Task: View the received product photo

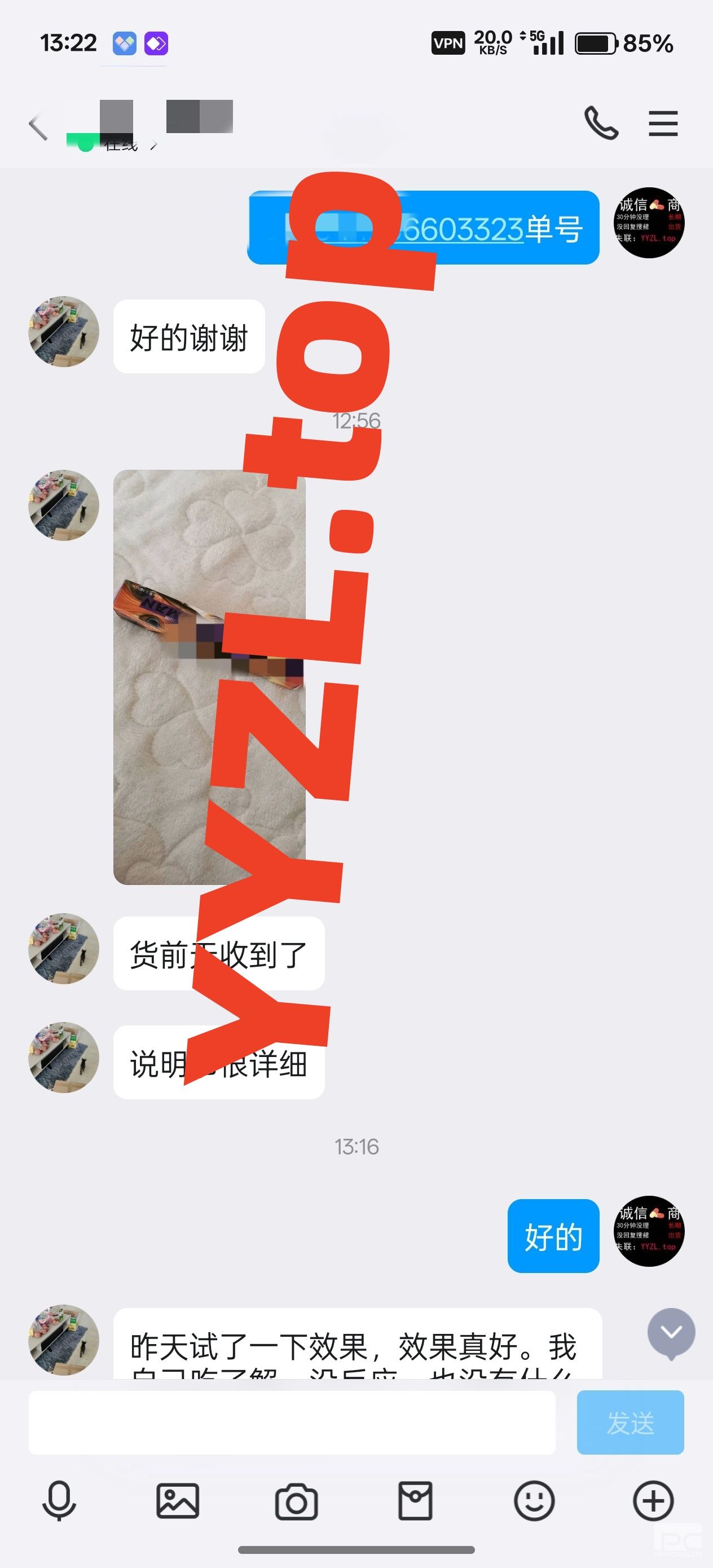Action: coord(209,676)
